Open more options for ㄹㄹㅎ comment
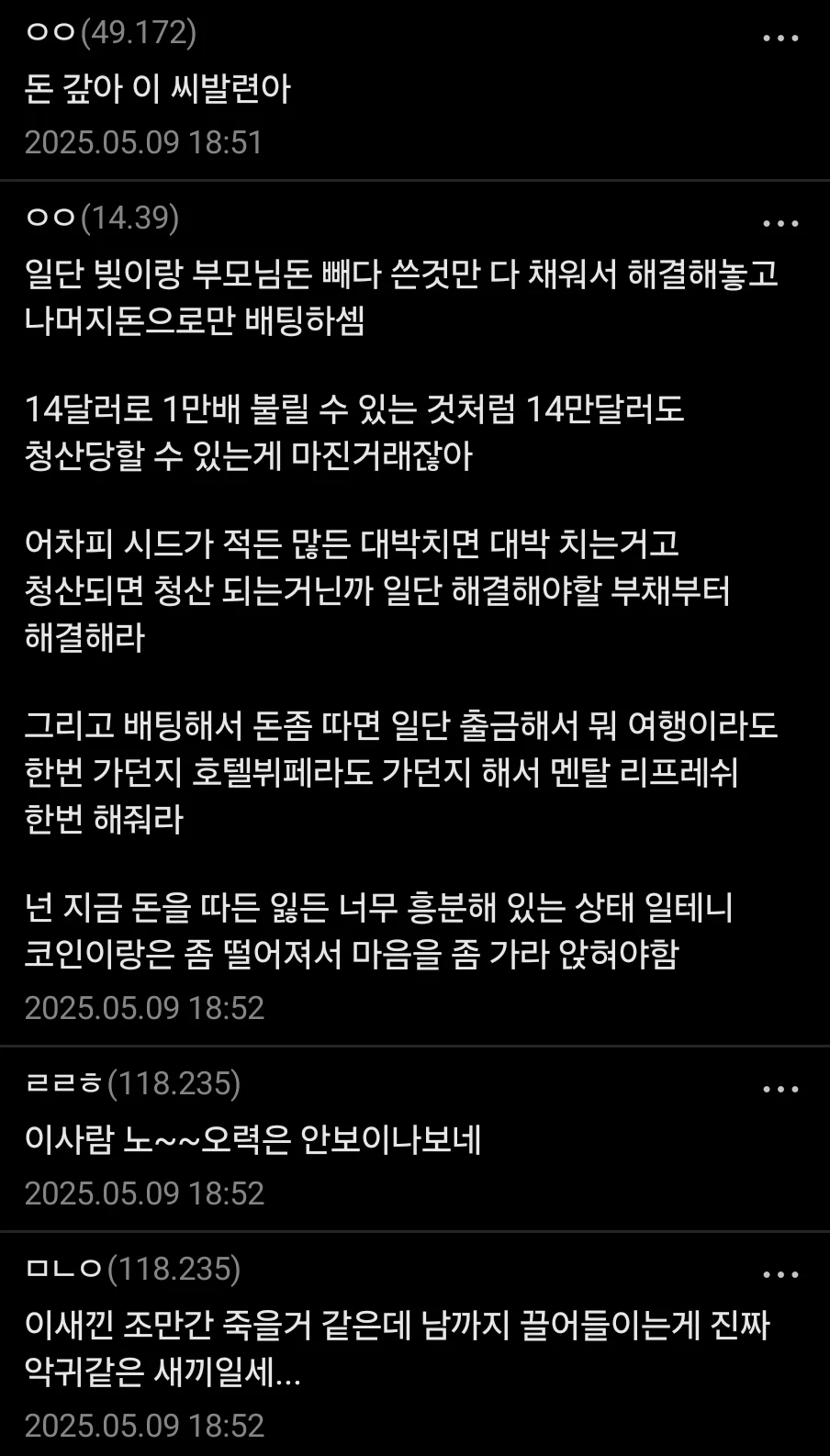 [780, 1090]
